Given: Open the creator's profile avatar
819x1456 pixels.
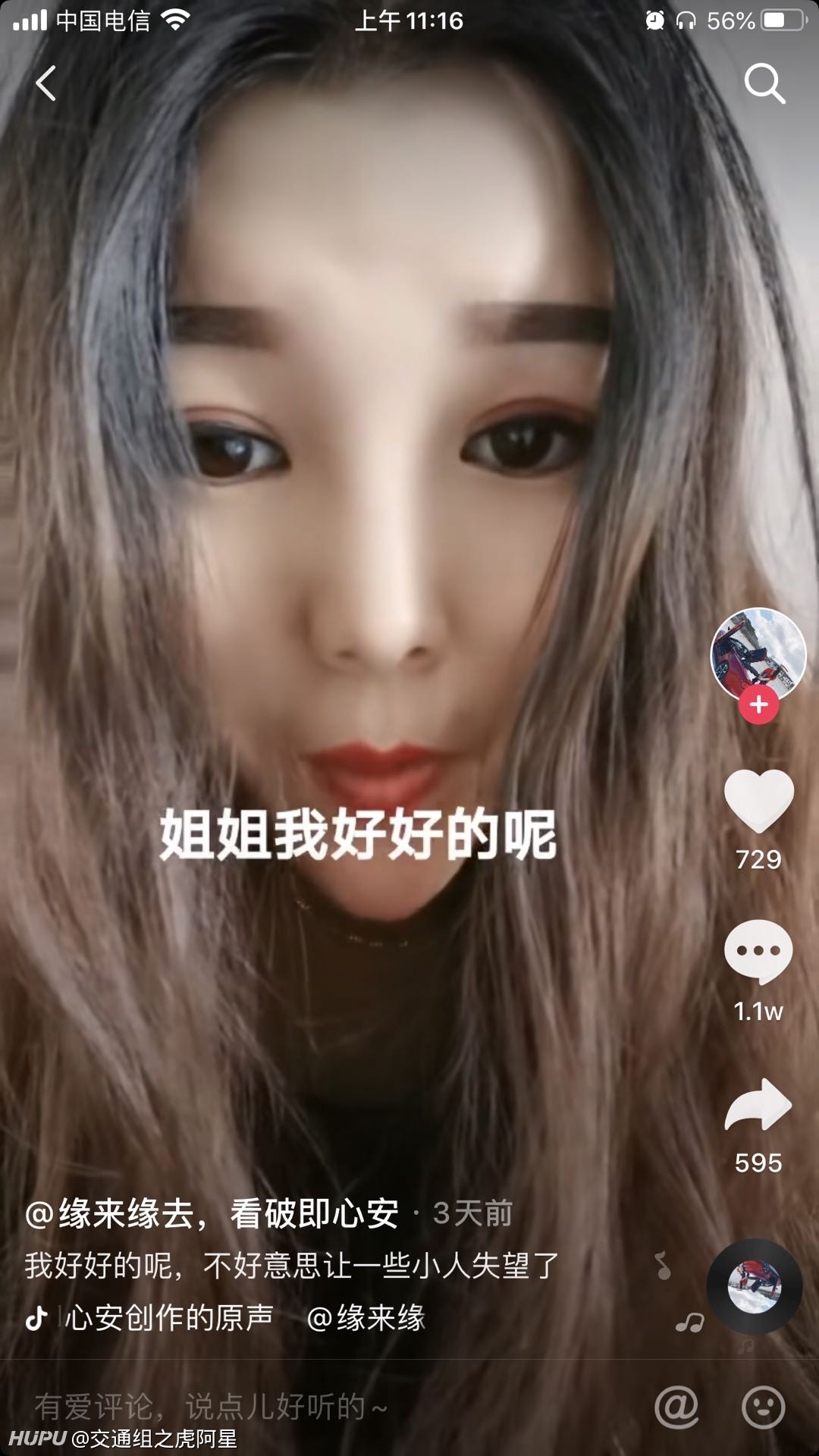Looking at the screenshot, I should 758,655.
